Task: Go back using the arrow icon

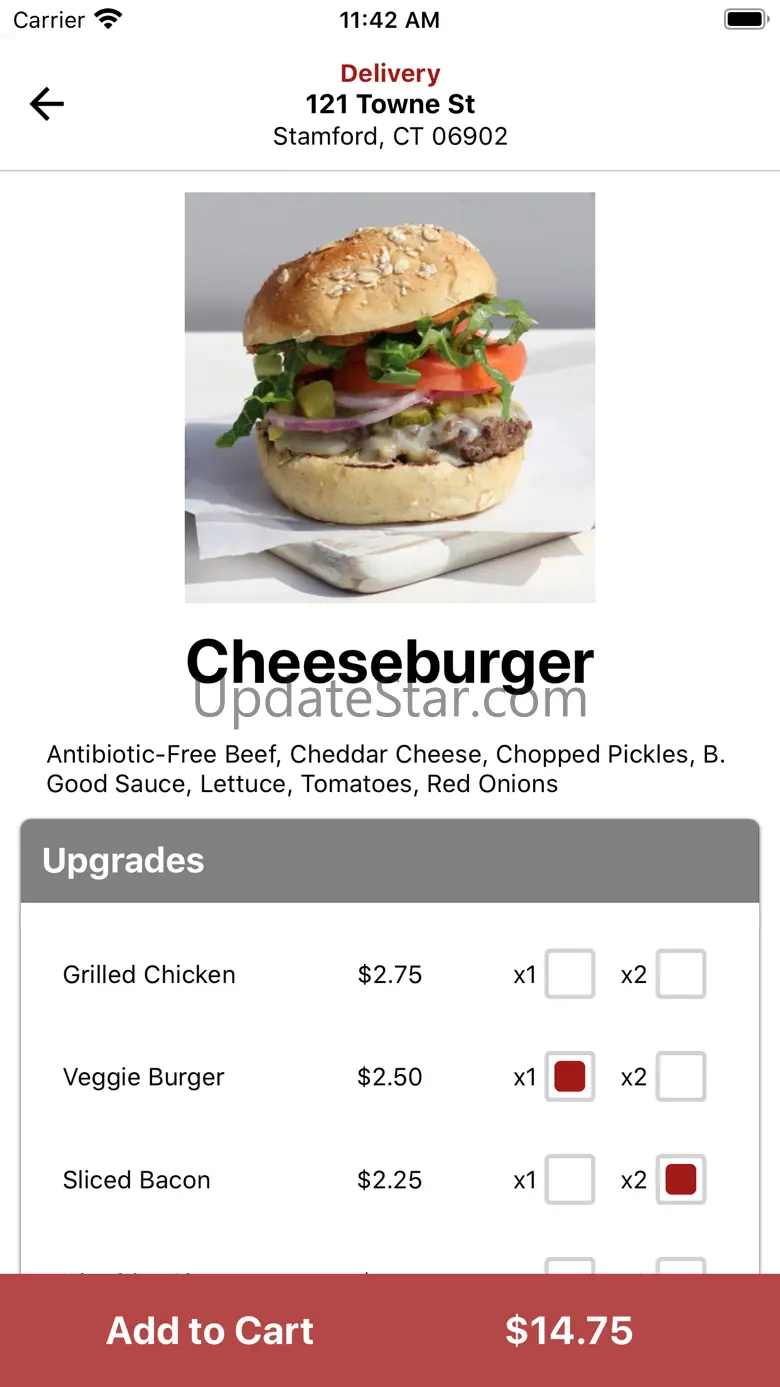Action: pyautogui.click(x=47, y=104)
